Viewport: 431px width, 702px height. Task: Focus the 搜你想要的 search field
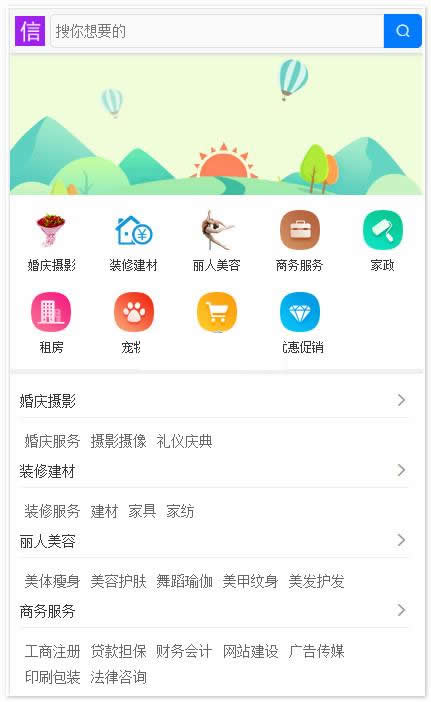click(x=218, y=31)
